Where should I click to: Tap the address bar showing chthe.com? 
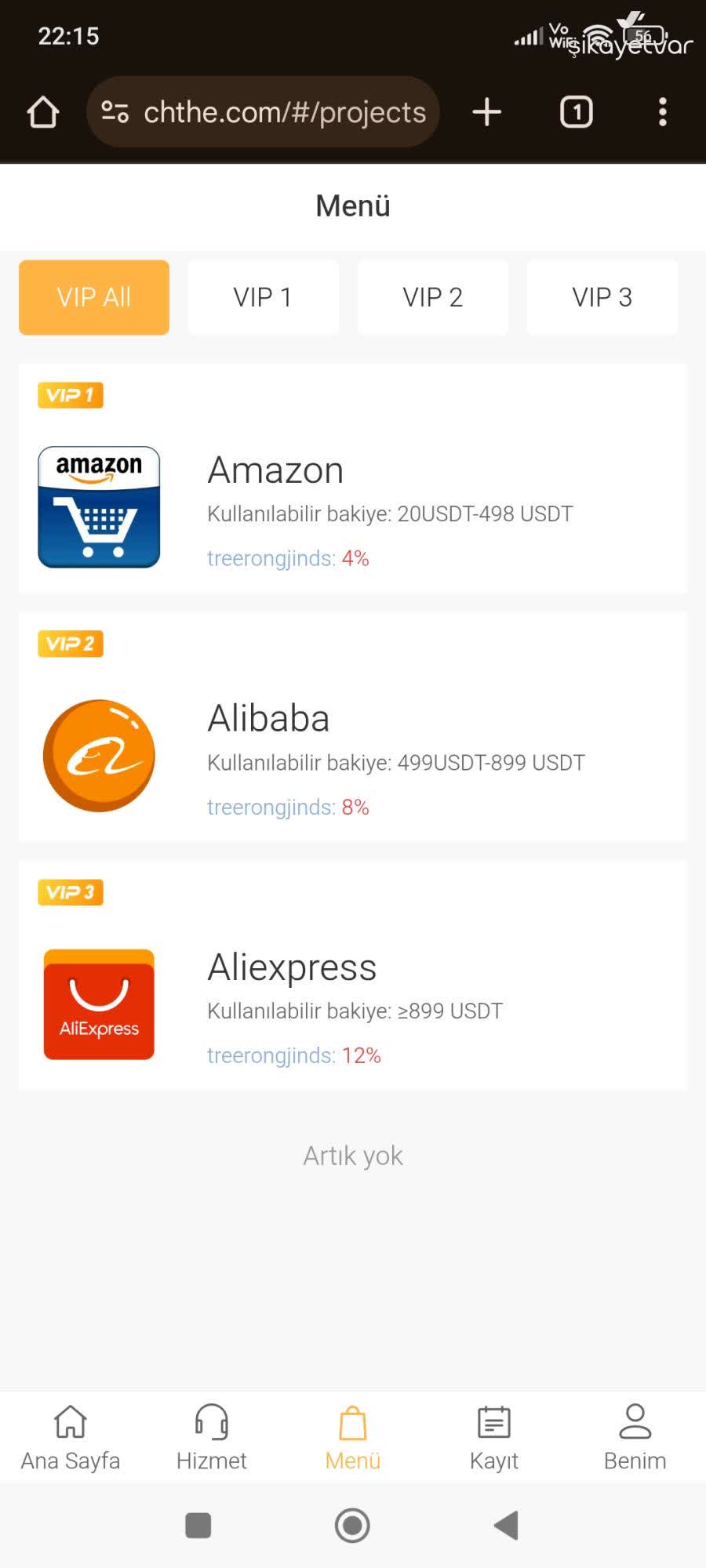pyautogui.click(x=285, y=111)
